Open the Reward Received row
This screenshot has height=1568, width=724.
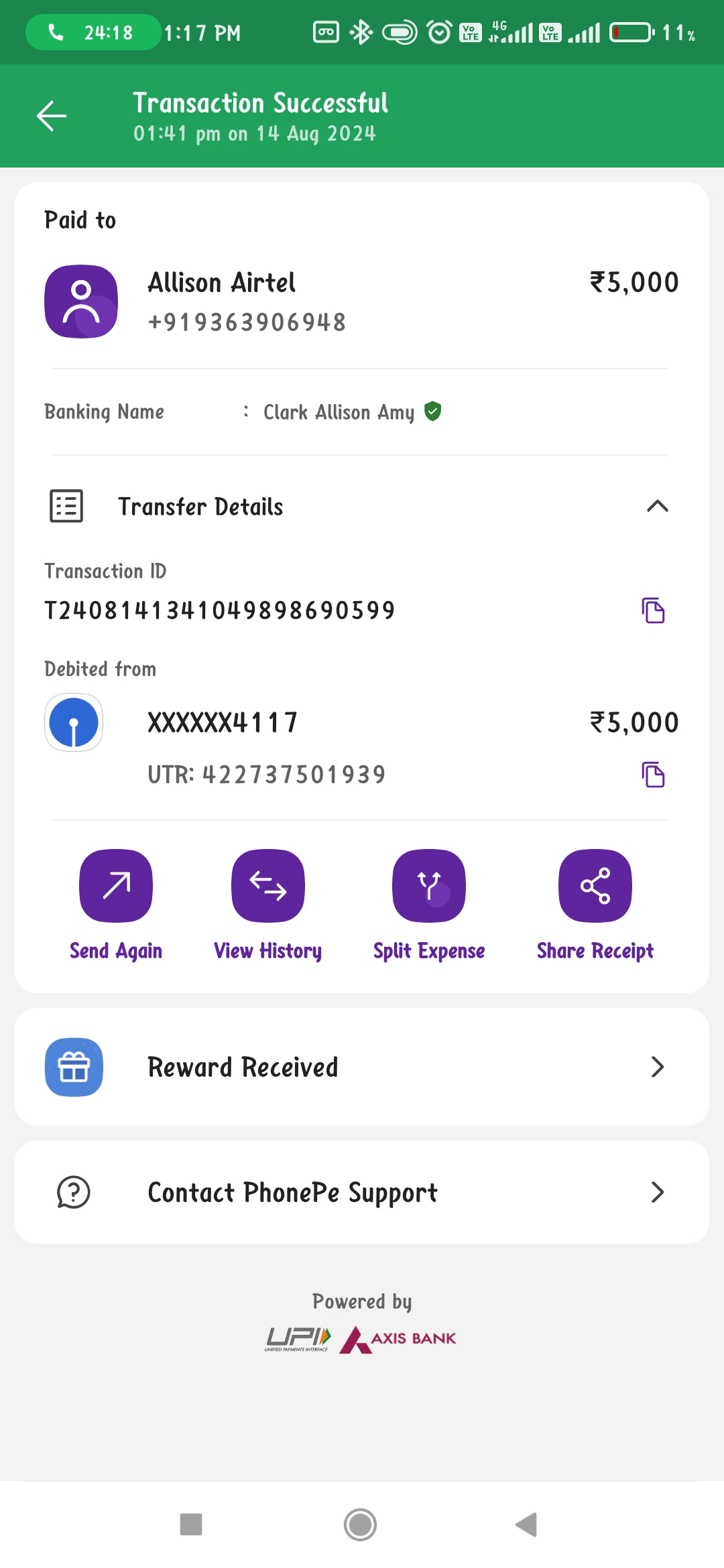point(362,1067)
